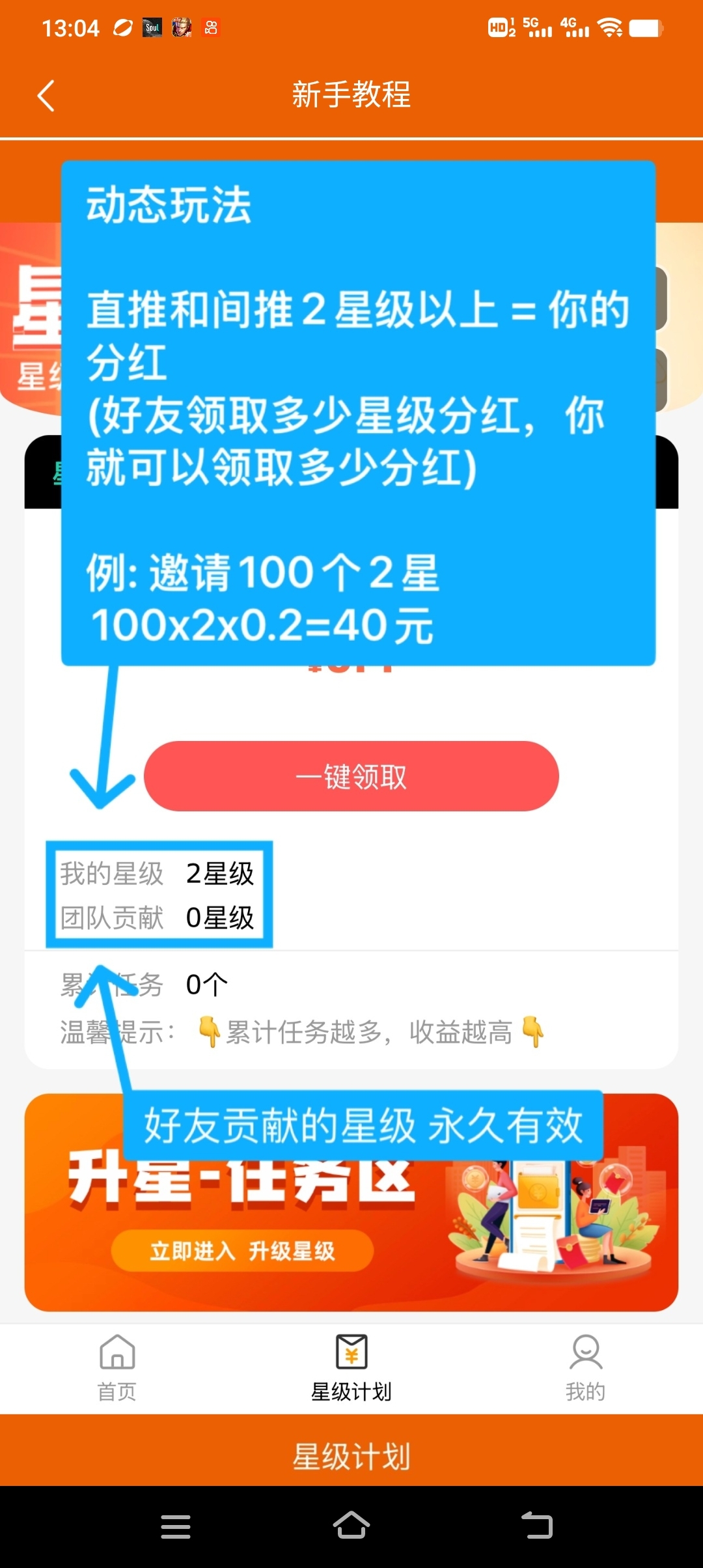This screenshot has height=1568, width=703.
Task: Tap 立即进入 升级星级 button
Action: coord(243,1250)
